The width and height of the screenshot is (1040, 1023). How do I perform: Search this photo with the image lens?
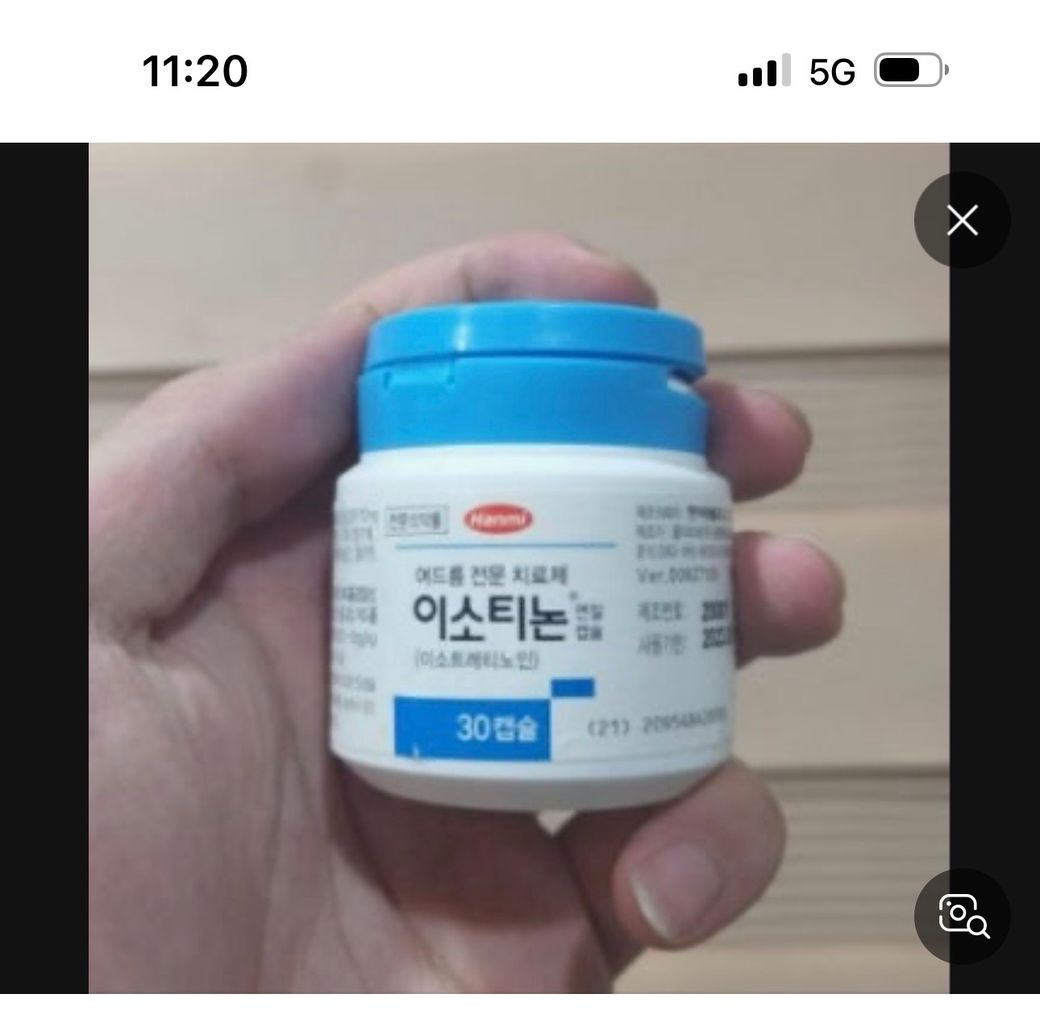tap(962, 915)
